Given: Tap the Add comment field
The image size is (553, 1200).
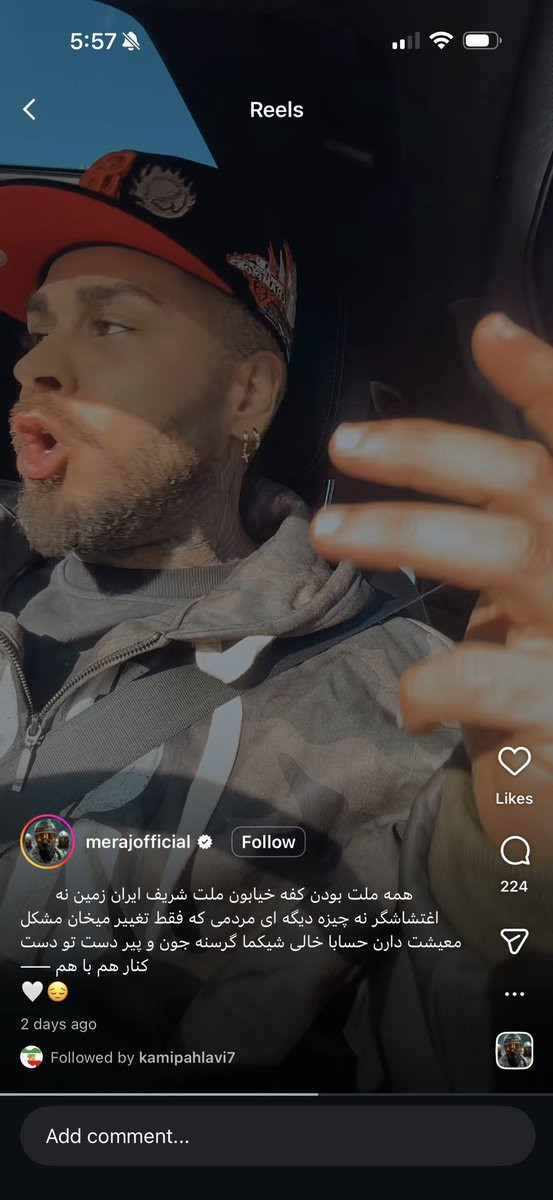Looking at the screenshot, I should point(277,1136).
